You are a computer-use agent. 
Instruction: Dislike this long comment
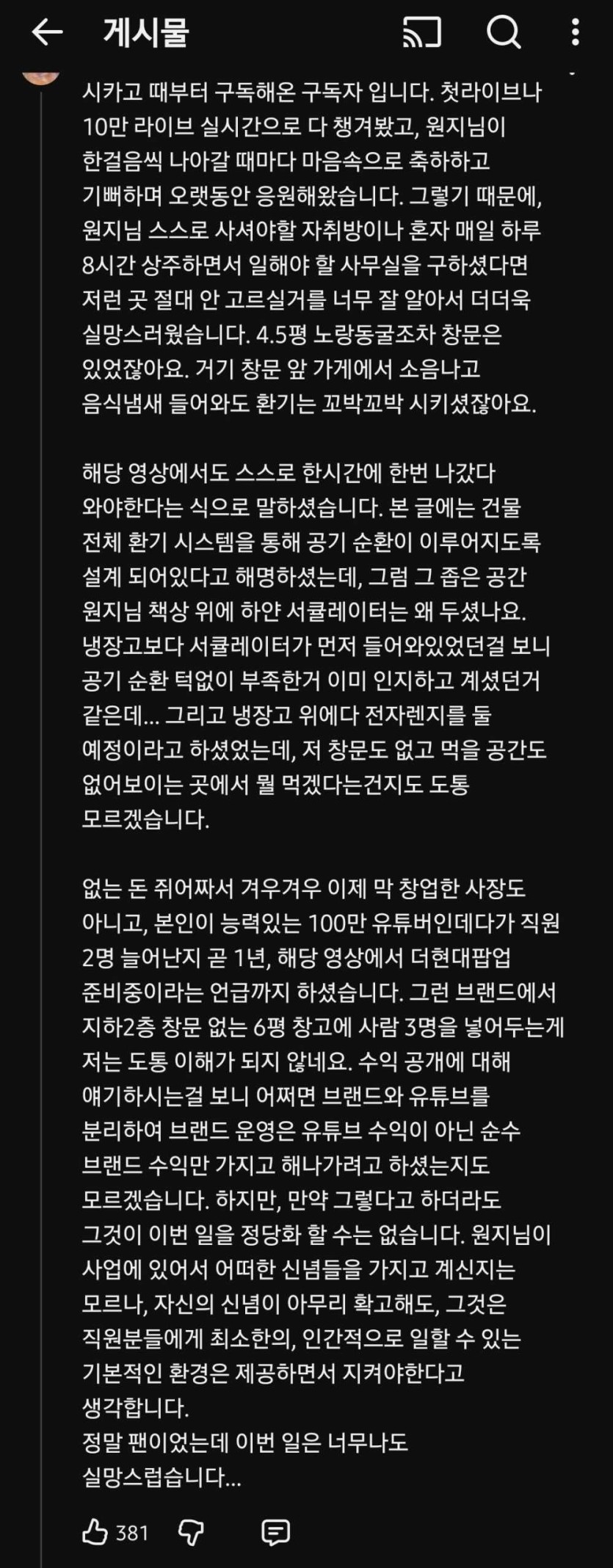(192, 1532)
